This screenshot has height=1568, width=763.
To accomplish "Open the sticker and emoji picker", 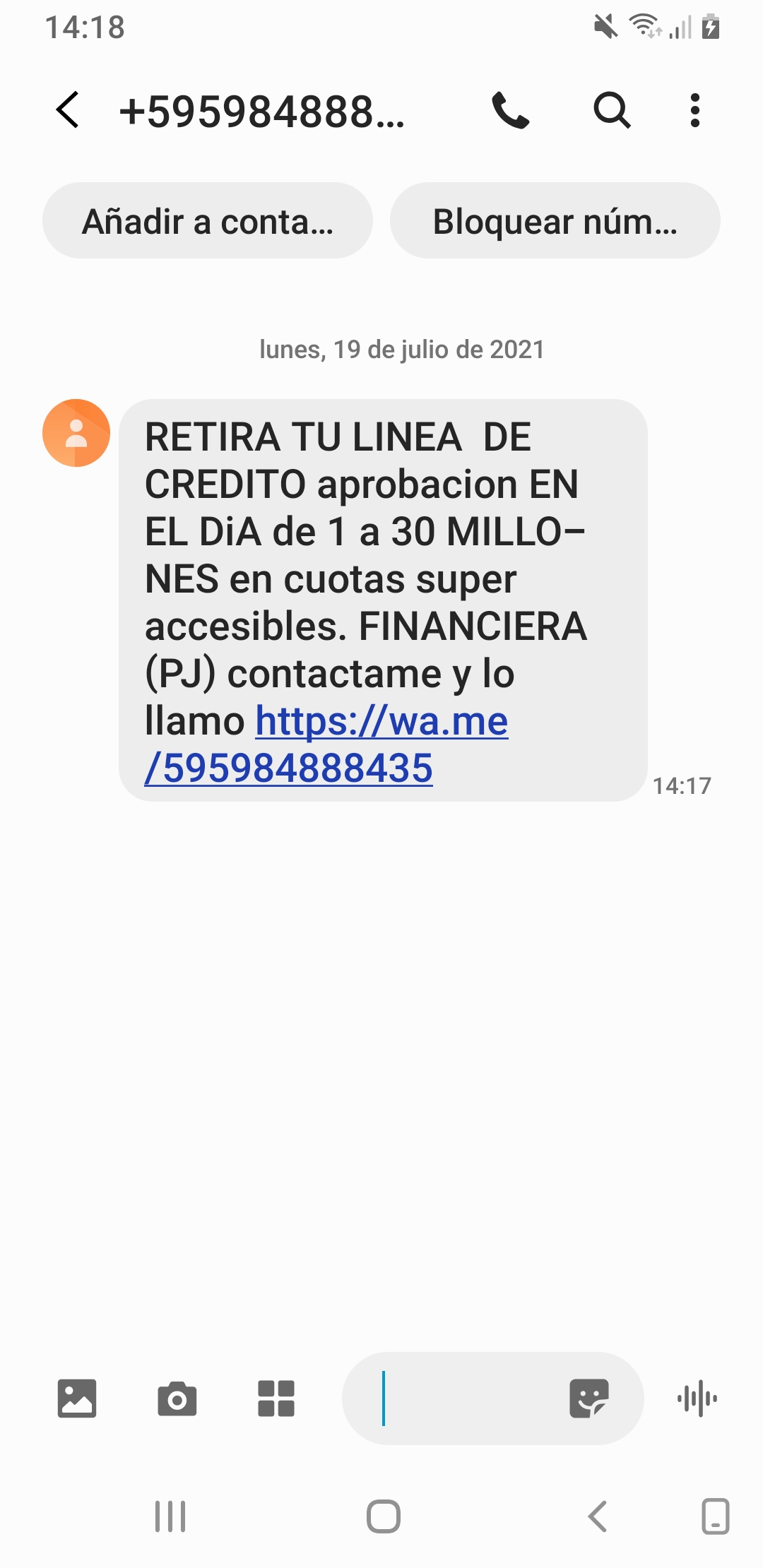I will tap(589, 1398).
